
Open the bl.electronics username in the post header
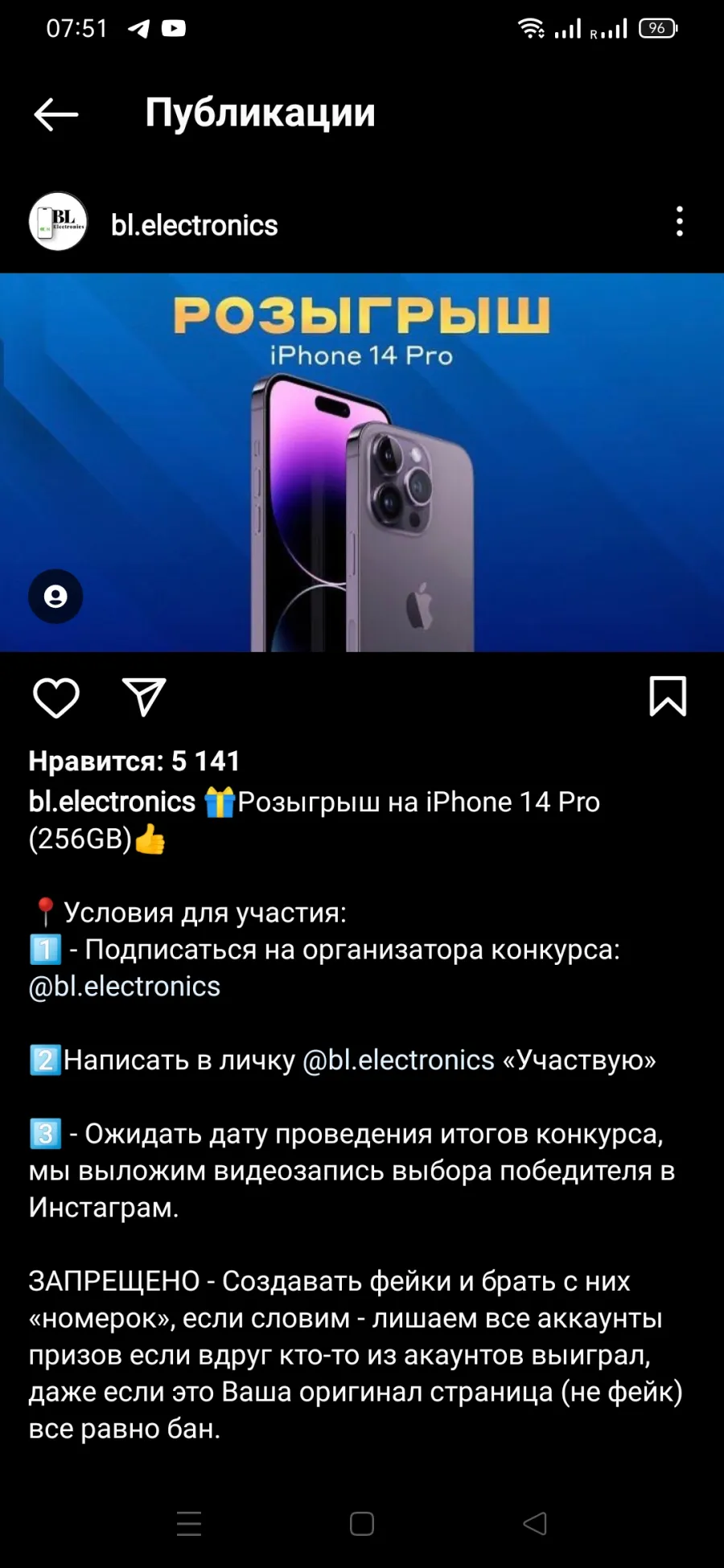(194, 225)
